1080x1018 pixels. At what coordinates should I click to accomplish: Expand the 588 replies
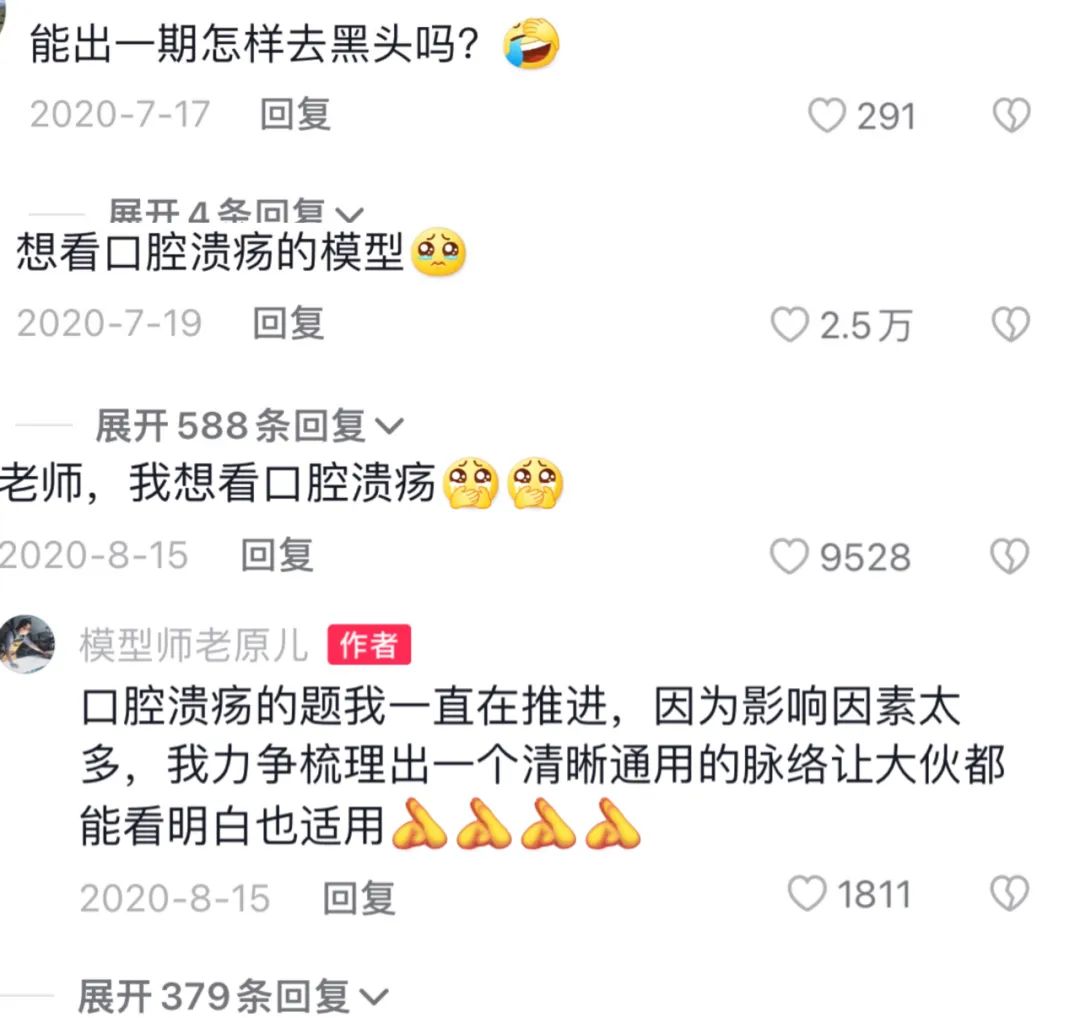[x=249, y=428]
